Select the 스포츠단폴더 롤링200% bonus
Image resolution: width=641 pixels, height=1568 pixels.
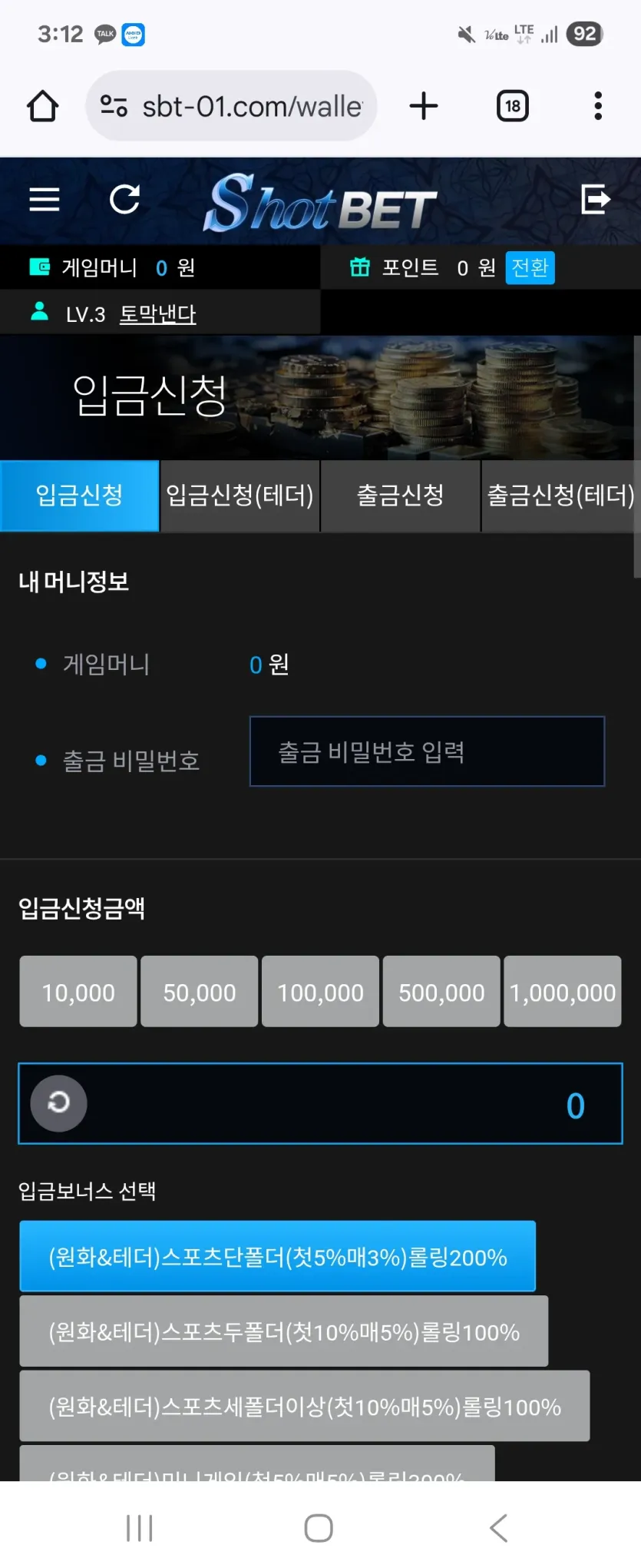point(277,1257)
